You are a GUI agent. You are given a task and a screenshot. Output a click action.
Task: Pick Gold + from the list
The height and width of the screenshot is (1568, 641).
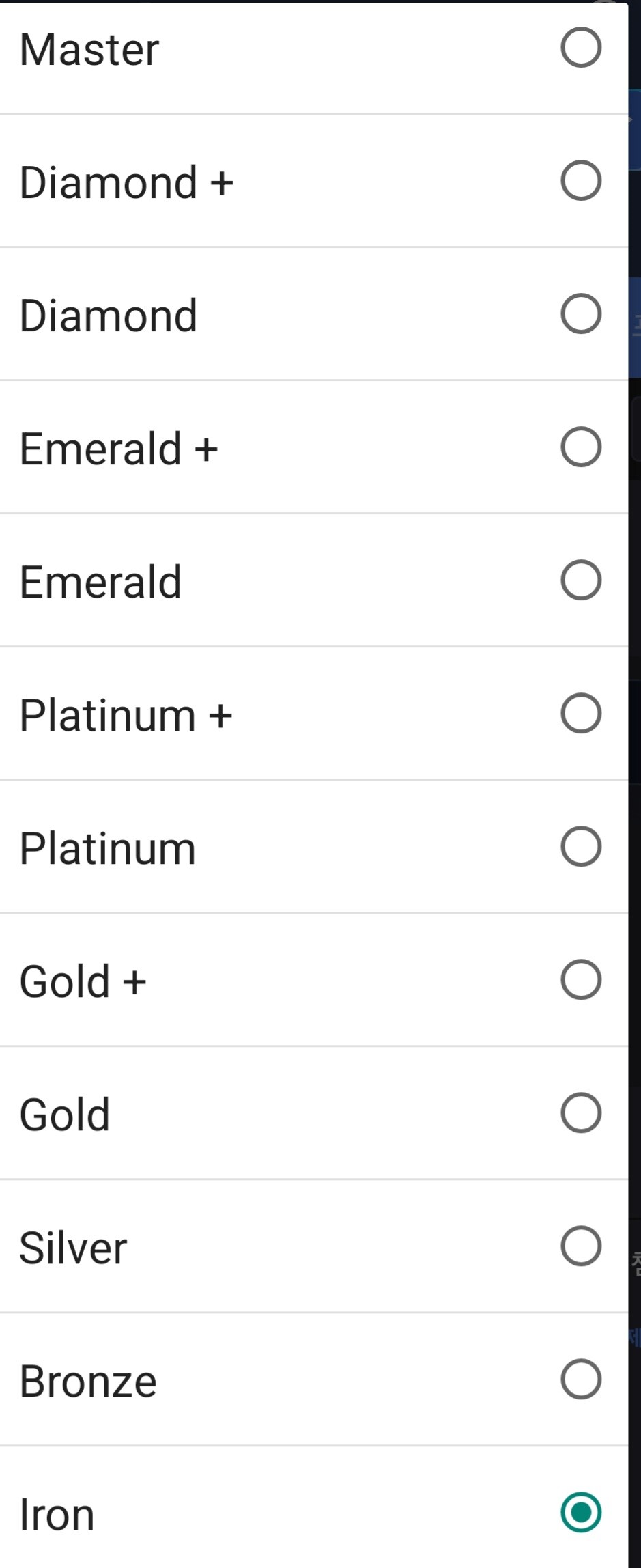pyautogui.click(x=580, y=980)
